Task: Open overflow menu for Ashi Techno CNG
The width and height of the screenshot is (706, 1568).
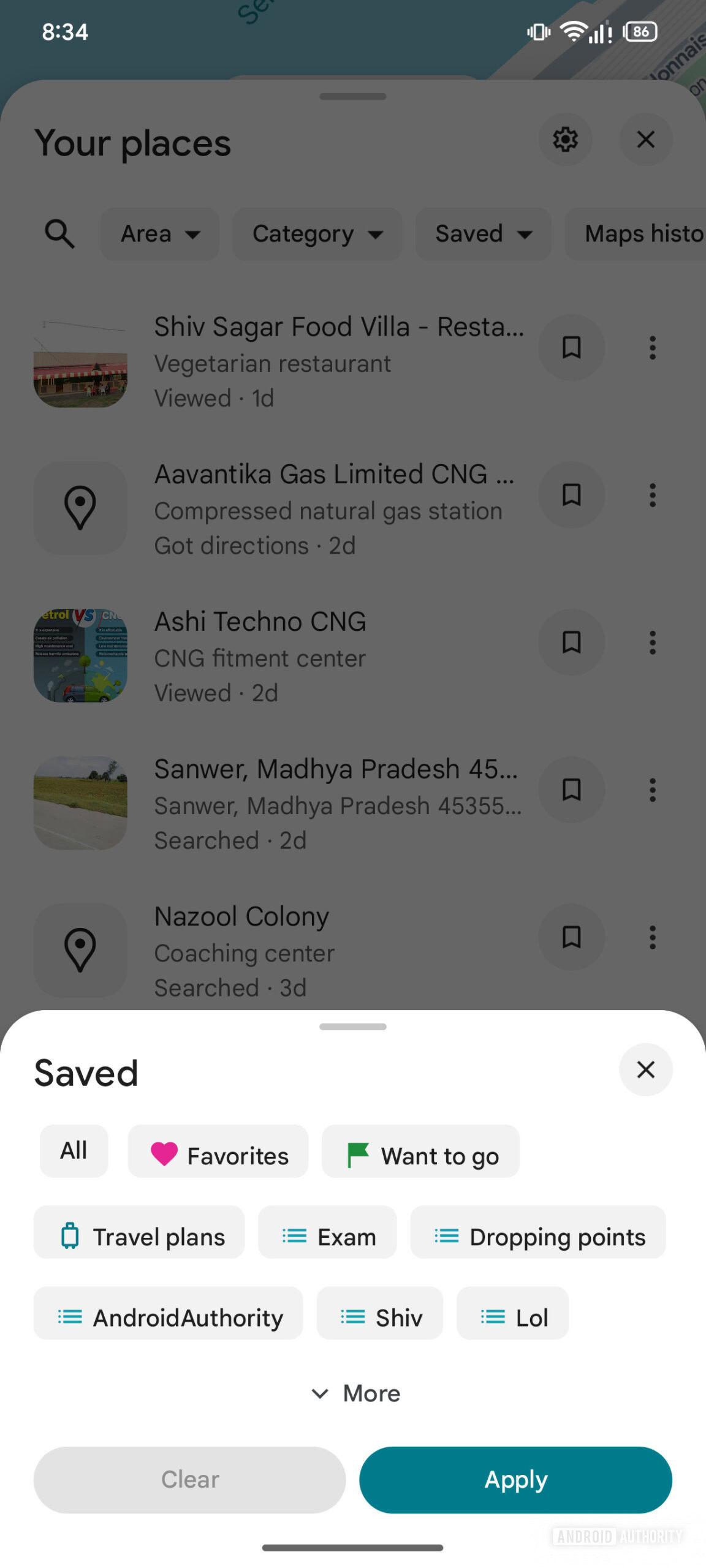Action: pyautogui.click(x=651, y=642)
